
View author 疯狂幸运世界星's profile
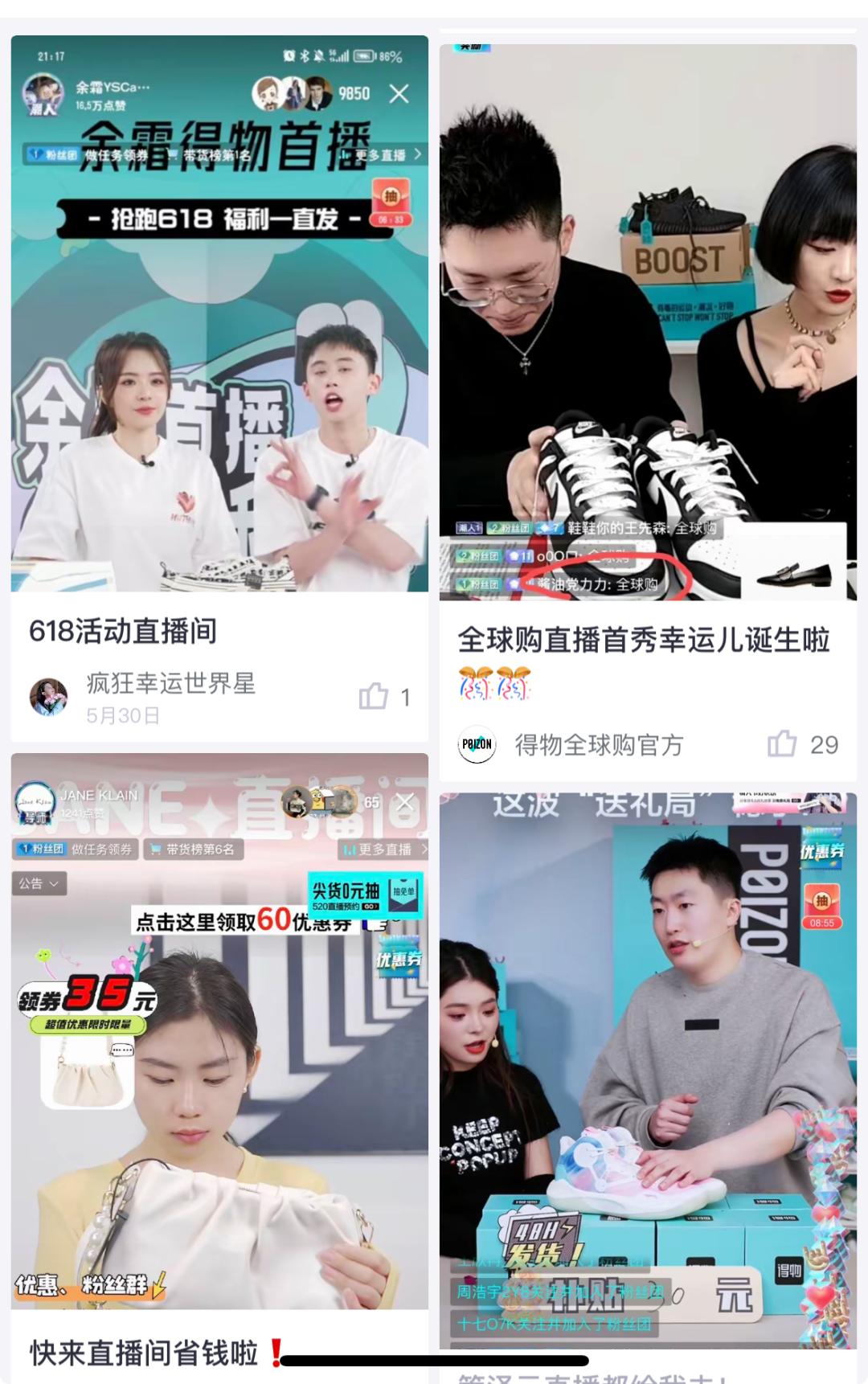(x=49, y=696)
